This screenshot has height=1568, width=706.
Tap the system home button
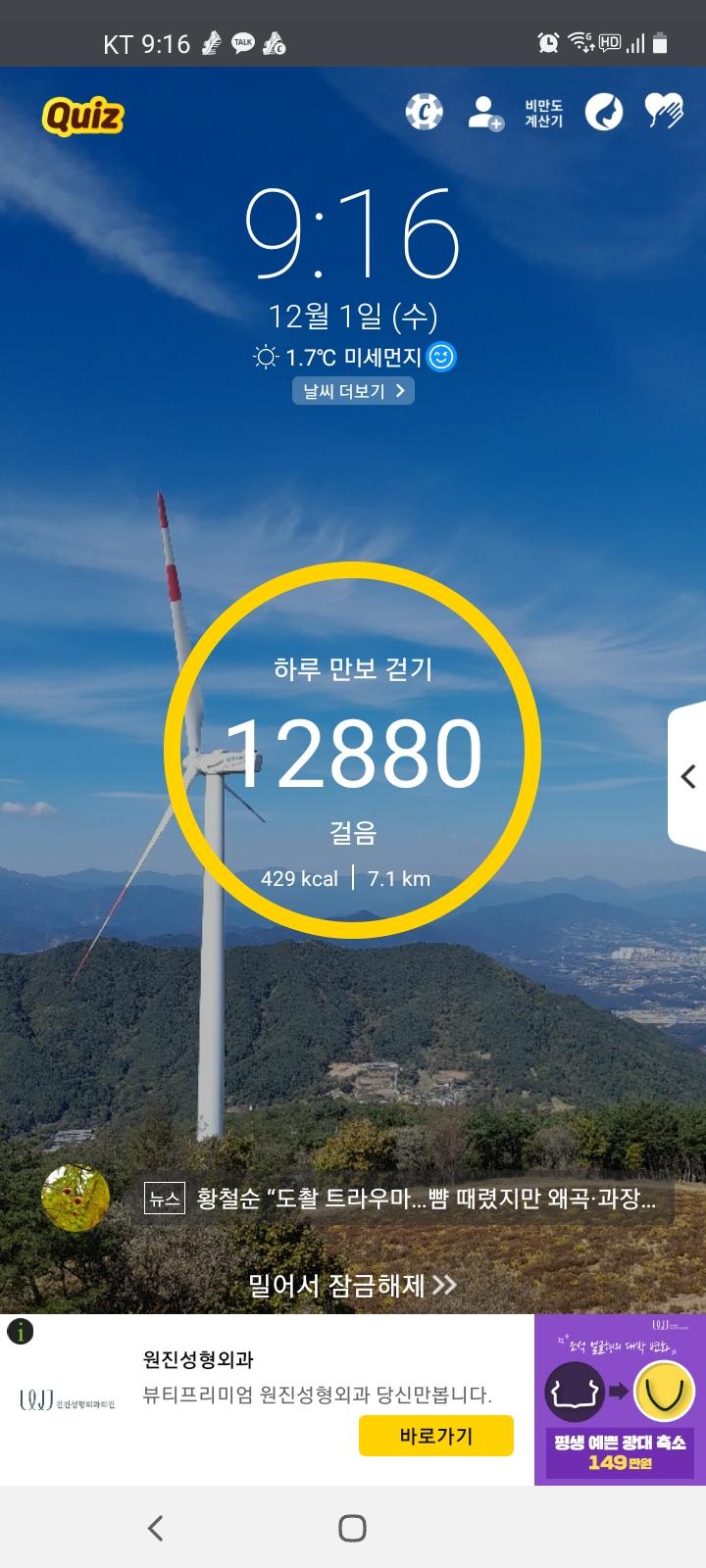click(x=352, y=1527)
